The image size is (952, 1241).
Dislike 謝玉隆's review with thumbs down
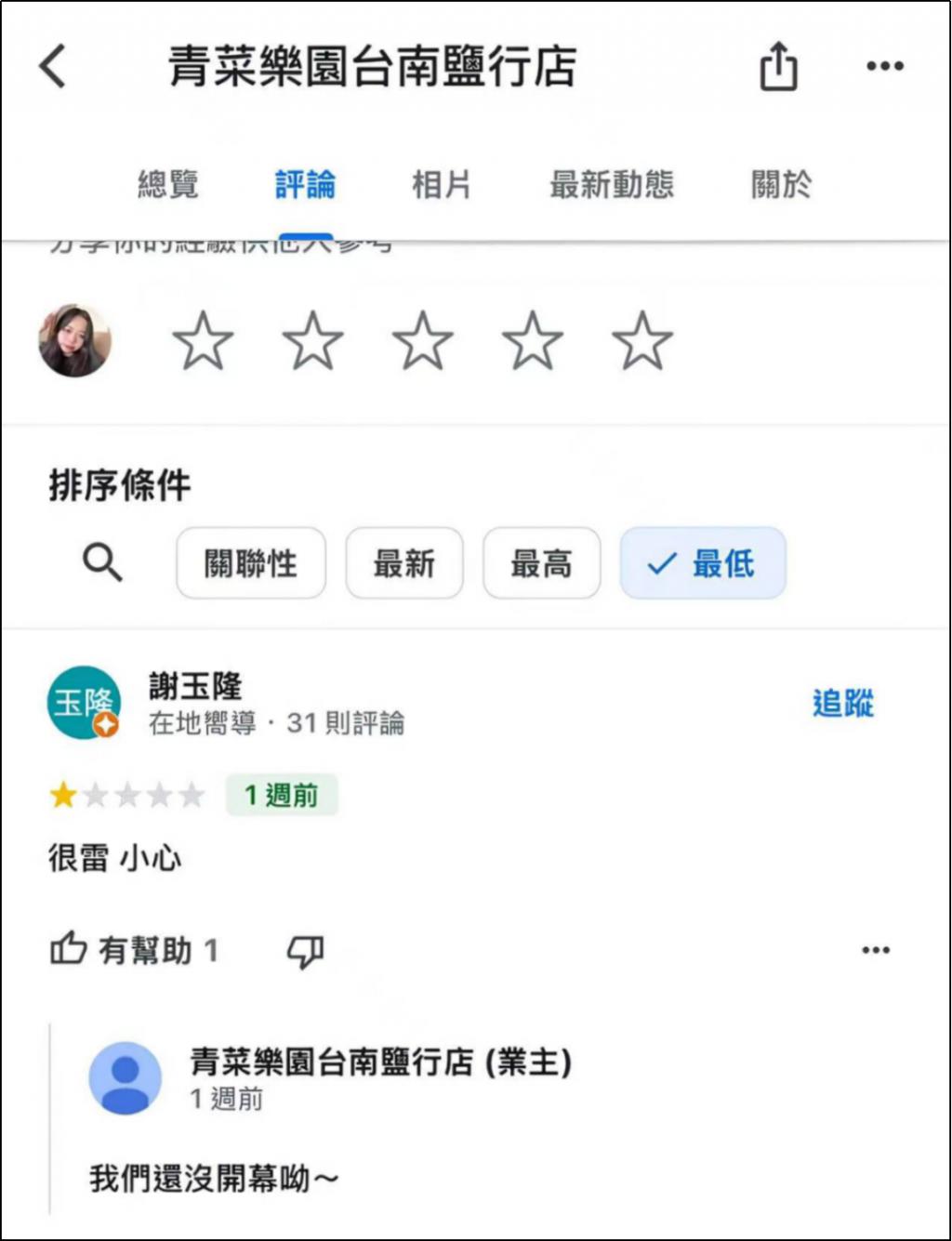pos(305,951)
